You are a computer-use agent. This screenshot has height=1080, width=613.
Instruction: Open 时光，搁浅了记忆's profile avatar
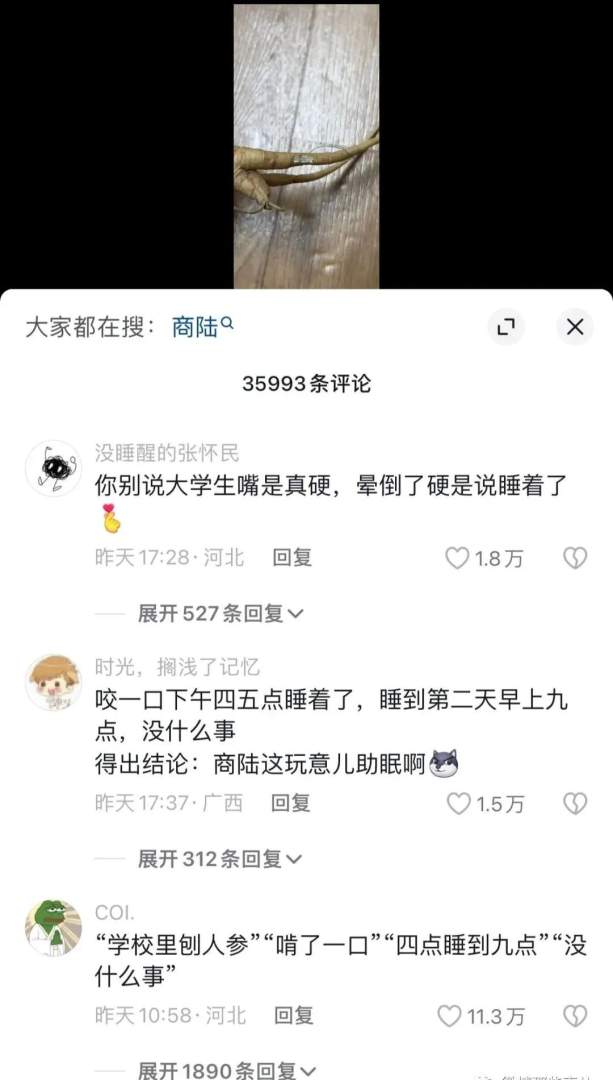click(x=53, y=683)
